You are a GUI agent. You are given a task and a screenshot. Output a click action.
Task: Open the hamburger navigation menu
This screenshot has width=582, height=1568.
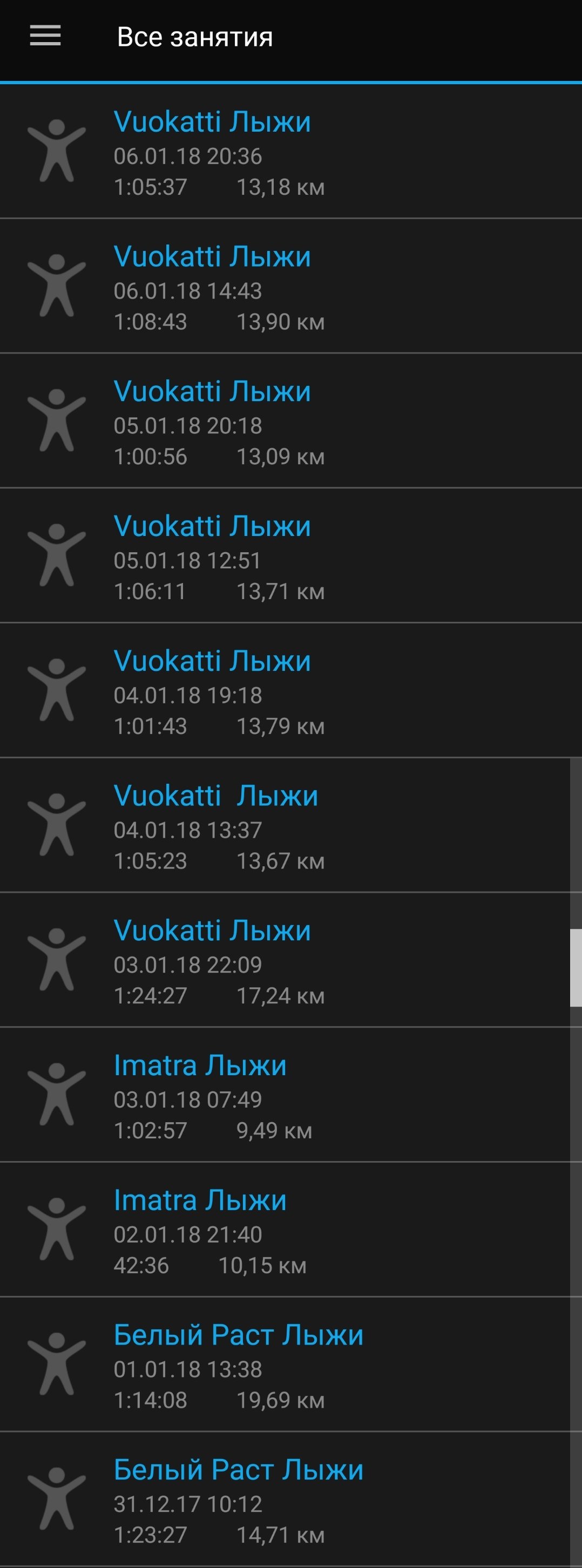pyautogui.click(x=46, y=37)
